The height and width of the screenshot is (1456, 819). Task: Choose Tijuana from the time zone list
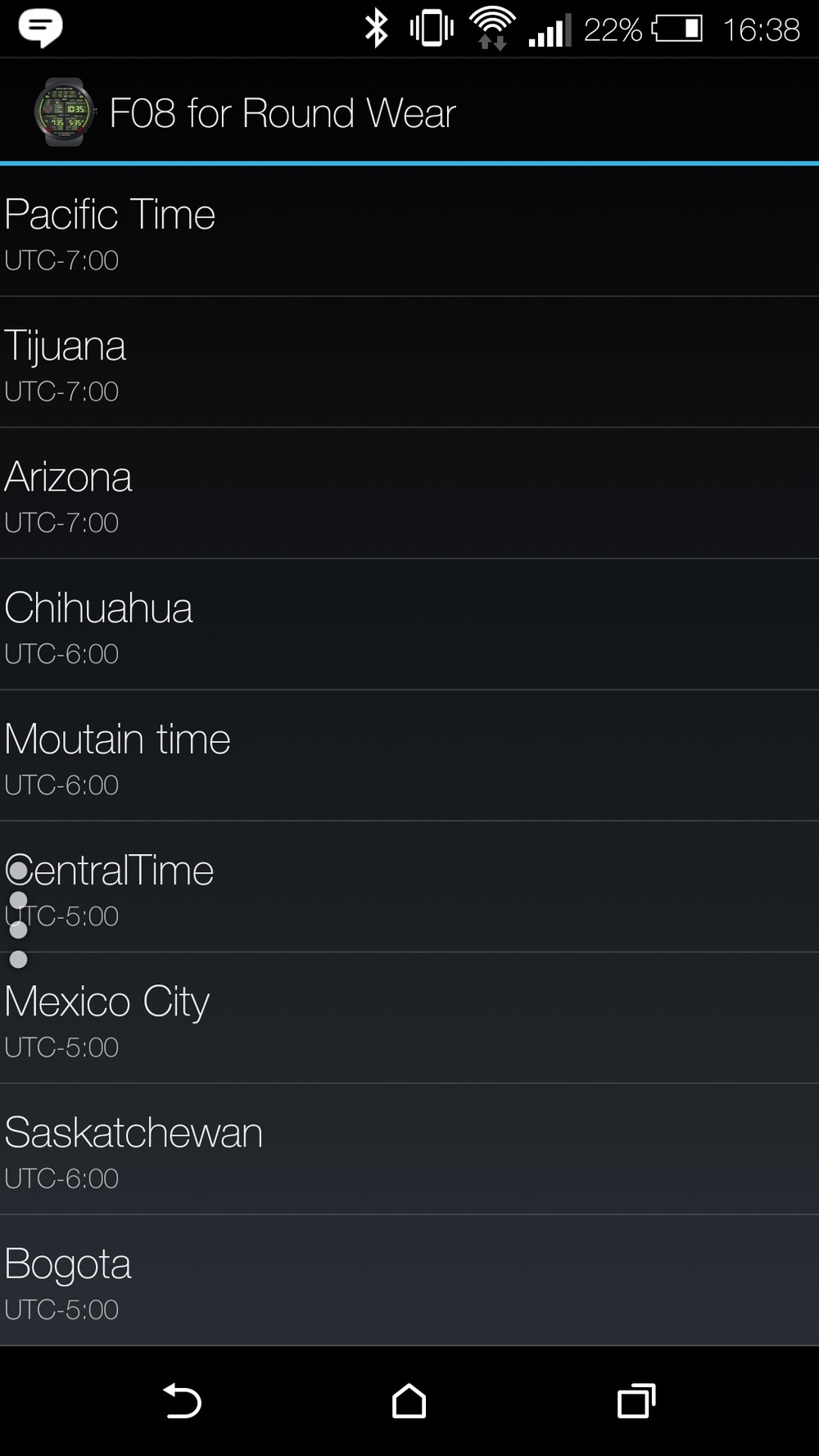[x=409, y=362]
